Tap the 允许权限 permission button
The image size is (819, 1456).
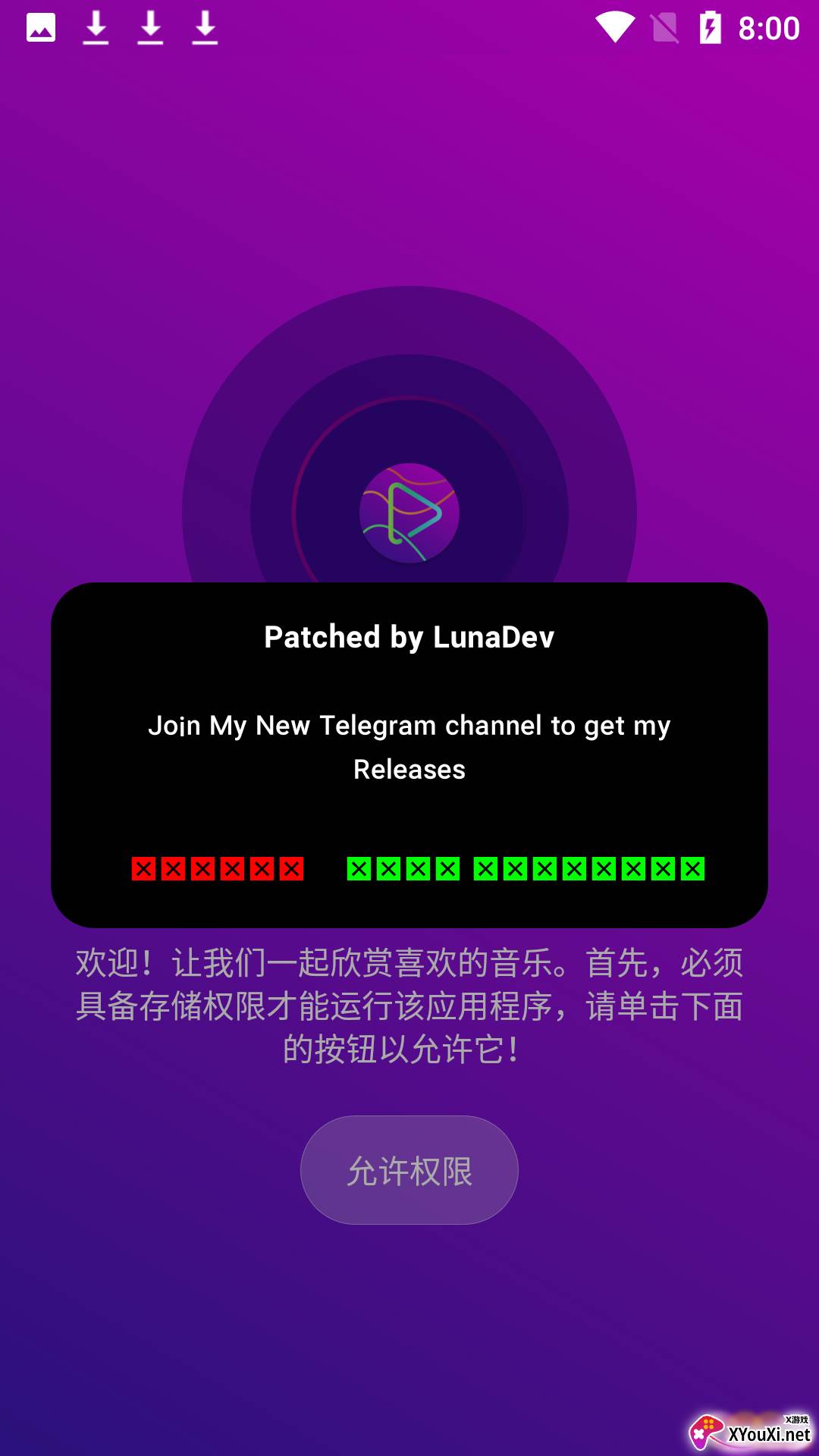(409, 1170)
